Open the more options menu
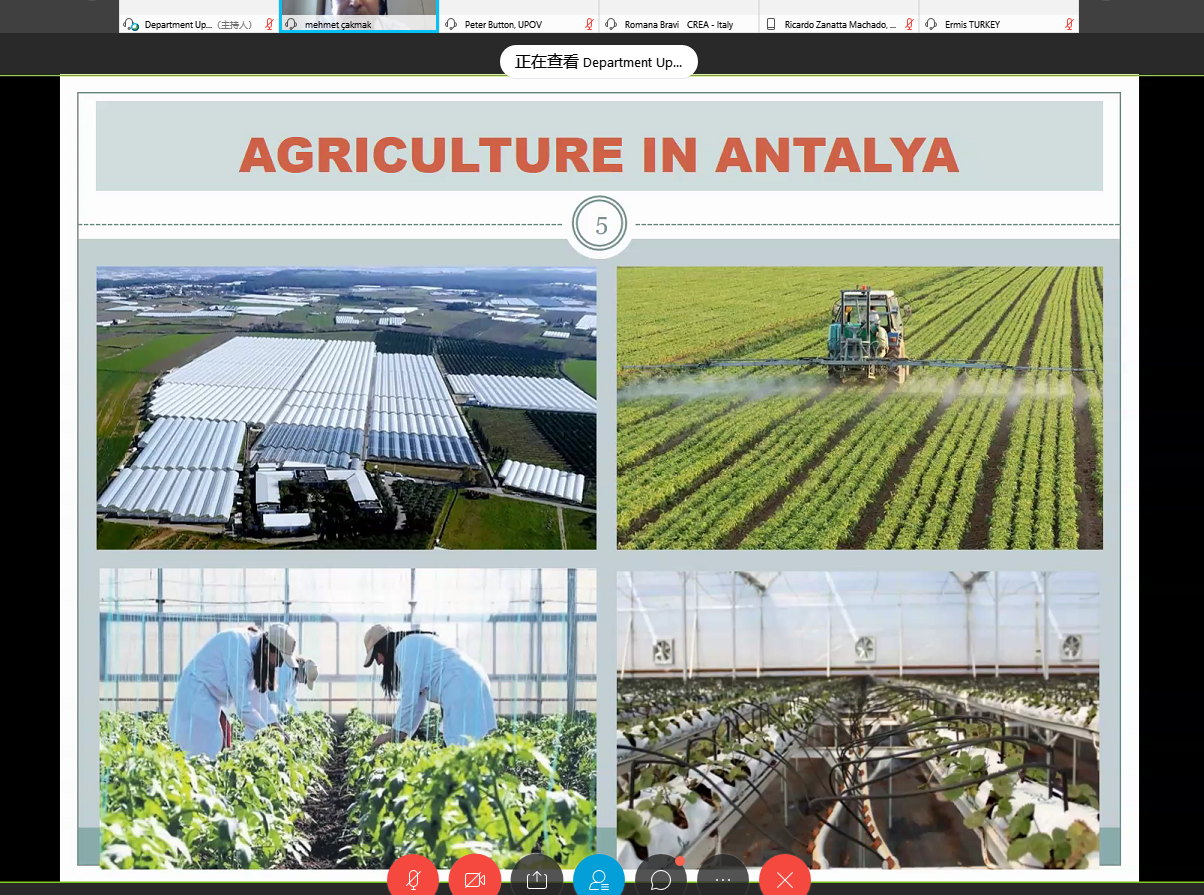Image resolution: width=1204 pixels, height=895 pixels. [723, 878]
